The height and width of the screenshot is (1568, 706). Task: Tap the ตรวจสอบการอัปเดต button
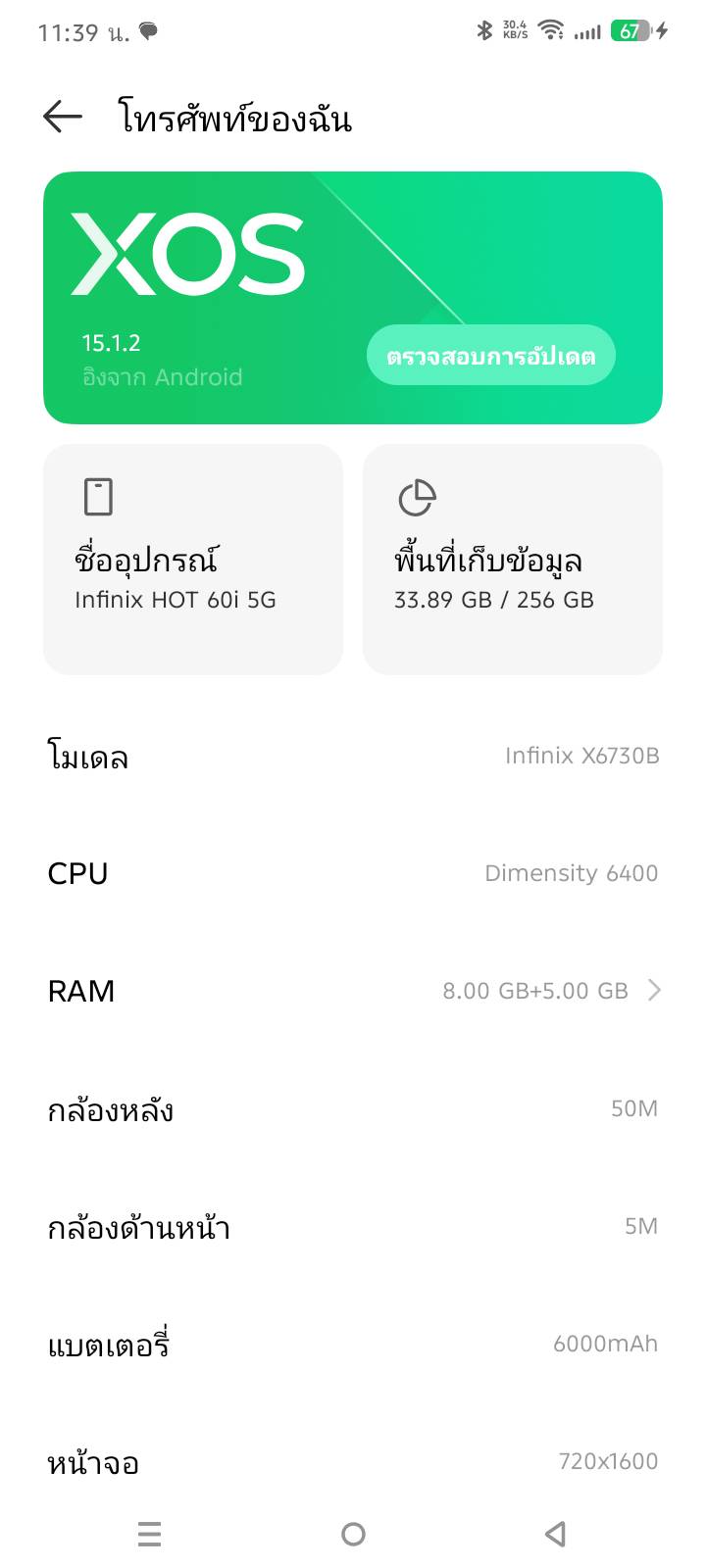coord(490,355)
